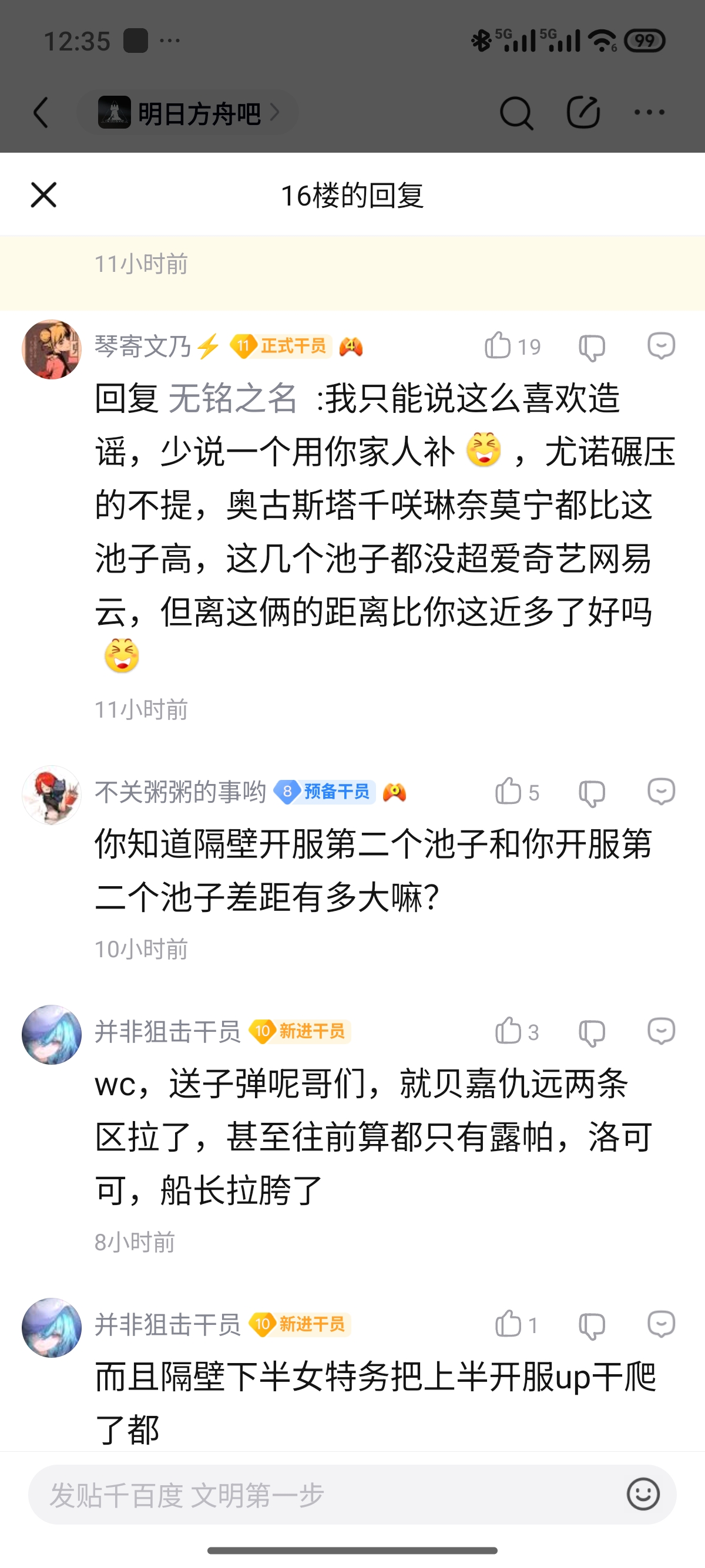Viewport: 705px width, 1568px height.
Task: Reply to 并非狙击干员's comment starting with wc
Action: 660,1031
